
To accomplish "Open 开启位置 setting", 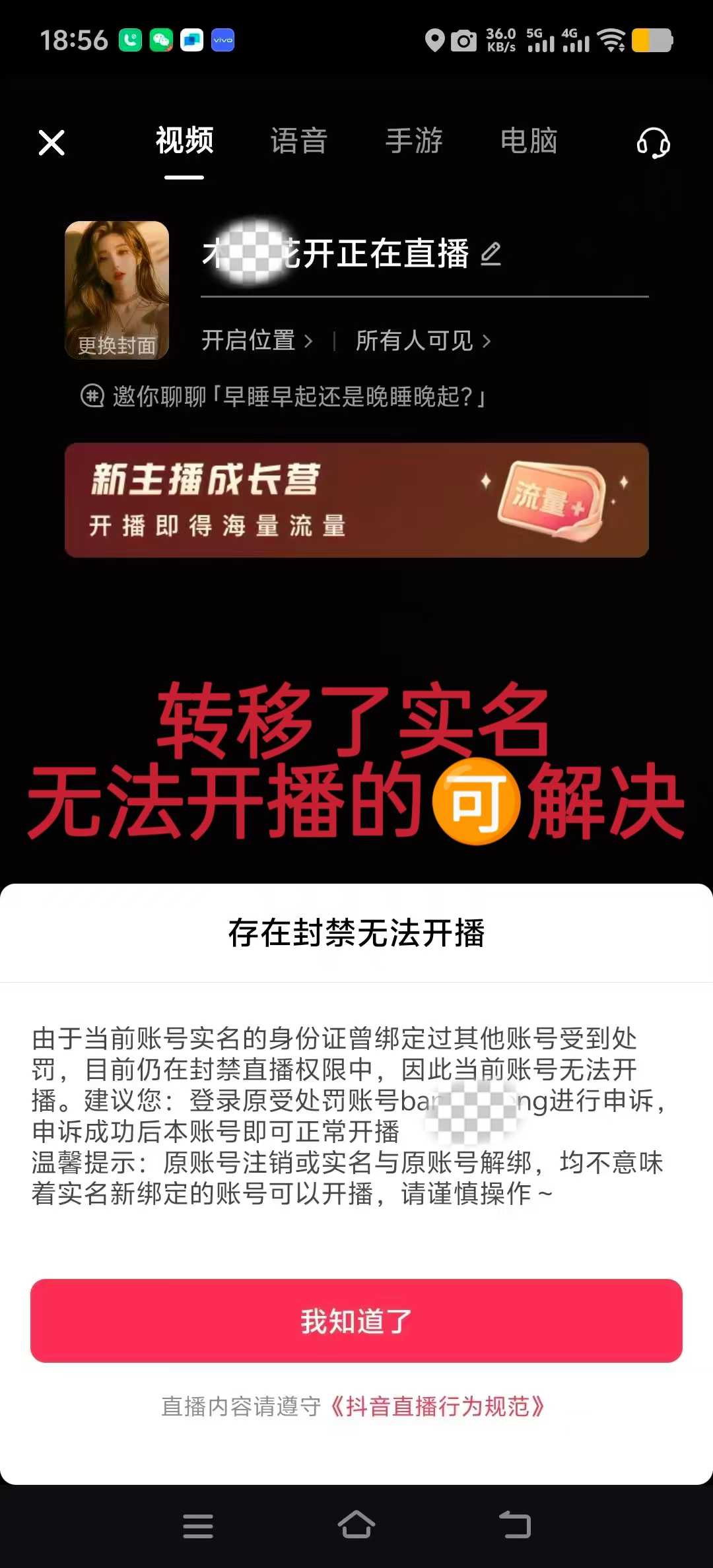I will [x=256, y=341].
